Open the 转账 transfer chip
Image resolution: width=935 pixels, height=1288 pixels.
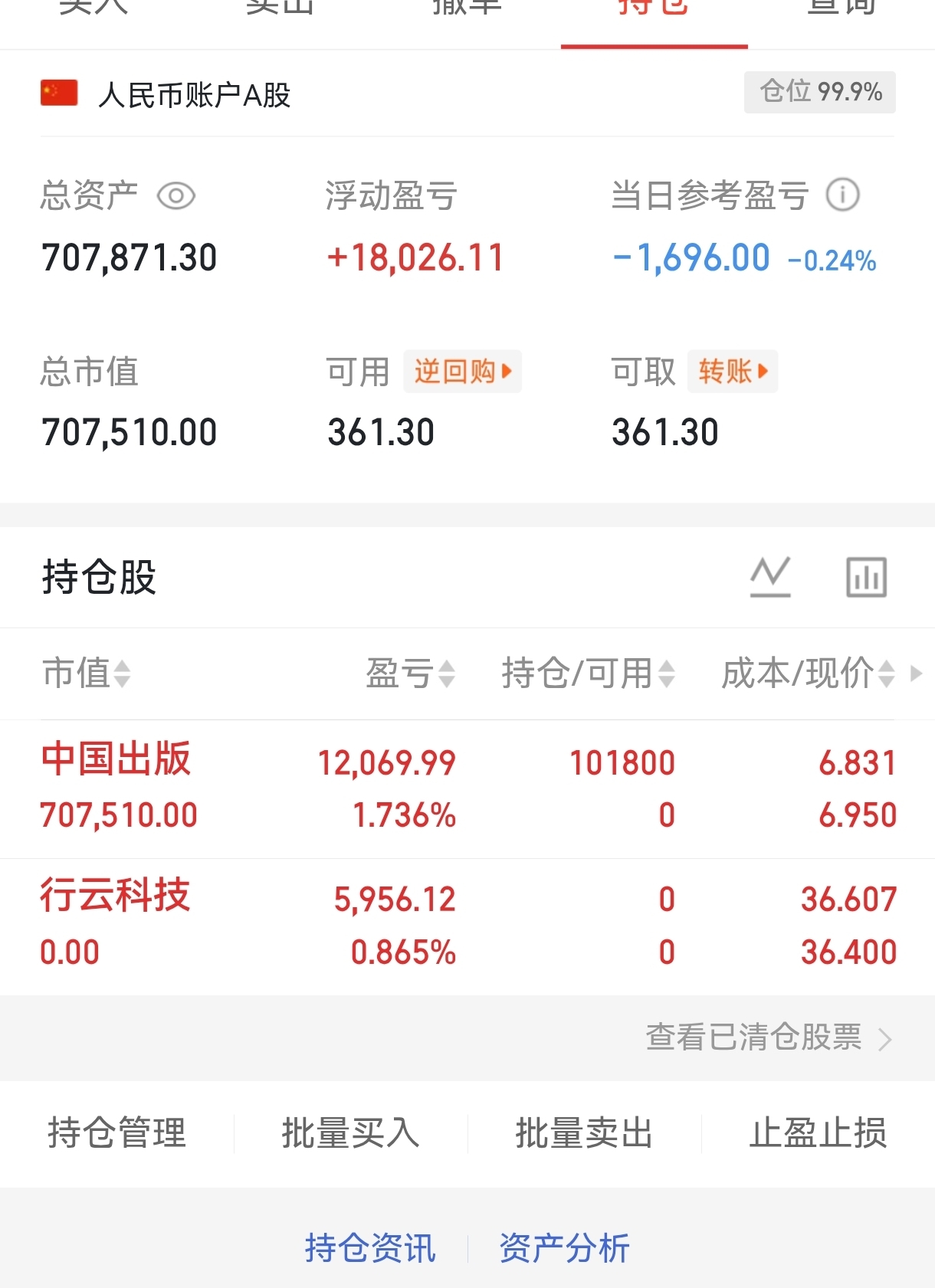tap(733, 372)
